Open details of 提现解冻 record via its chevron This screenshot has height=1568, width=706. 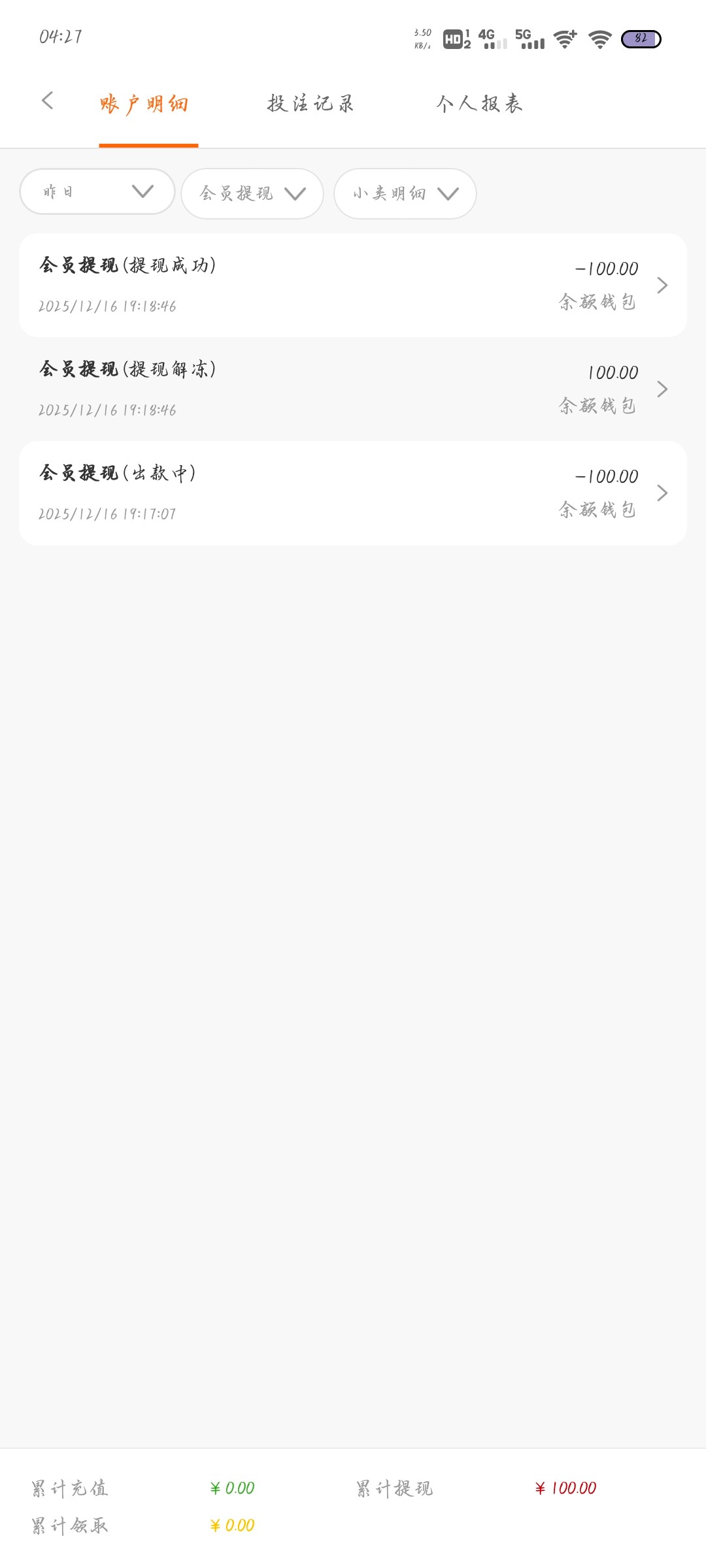click(x=664, y=389)
